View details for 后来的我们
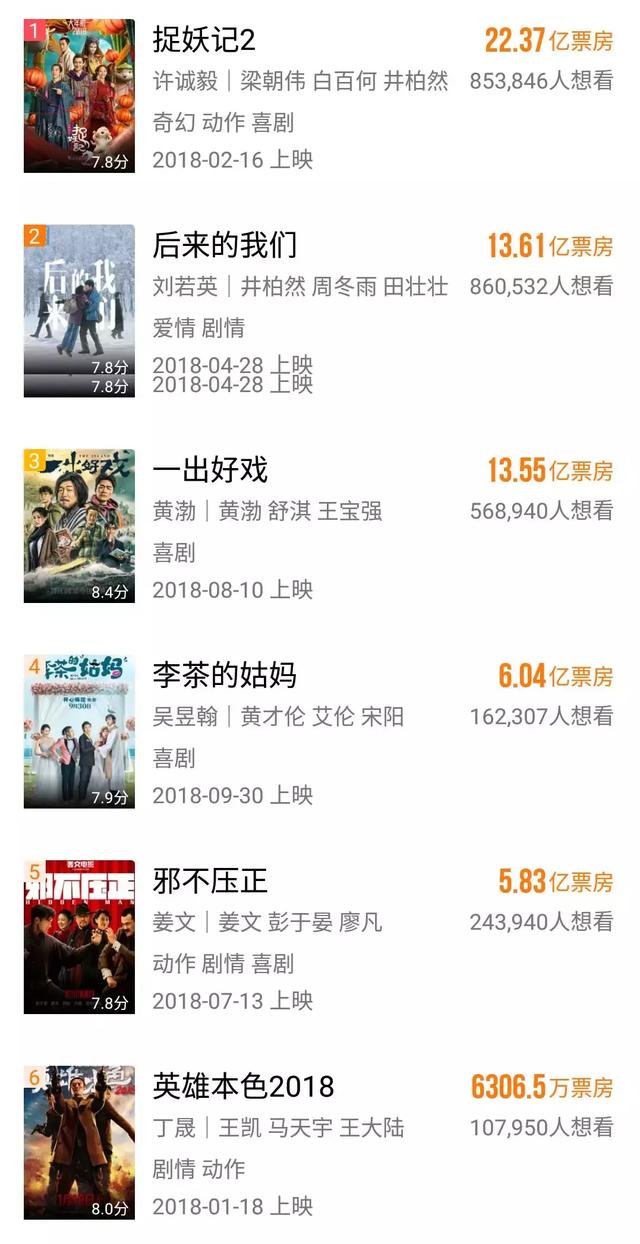The image size is (640, 1244). 225,245
